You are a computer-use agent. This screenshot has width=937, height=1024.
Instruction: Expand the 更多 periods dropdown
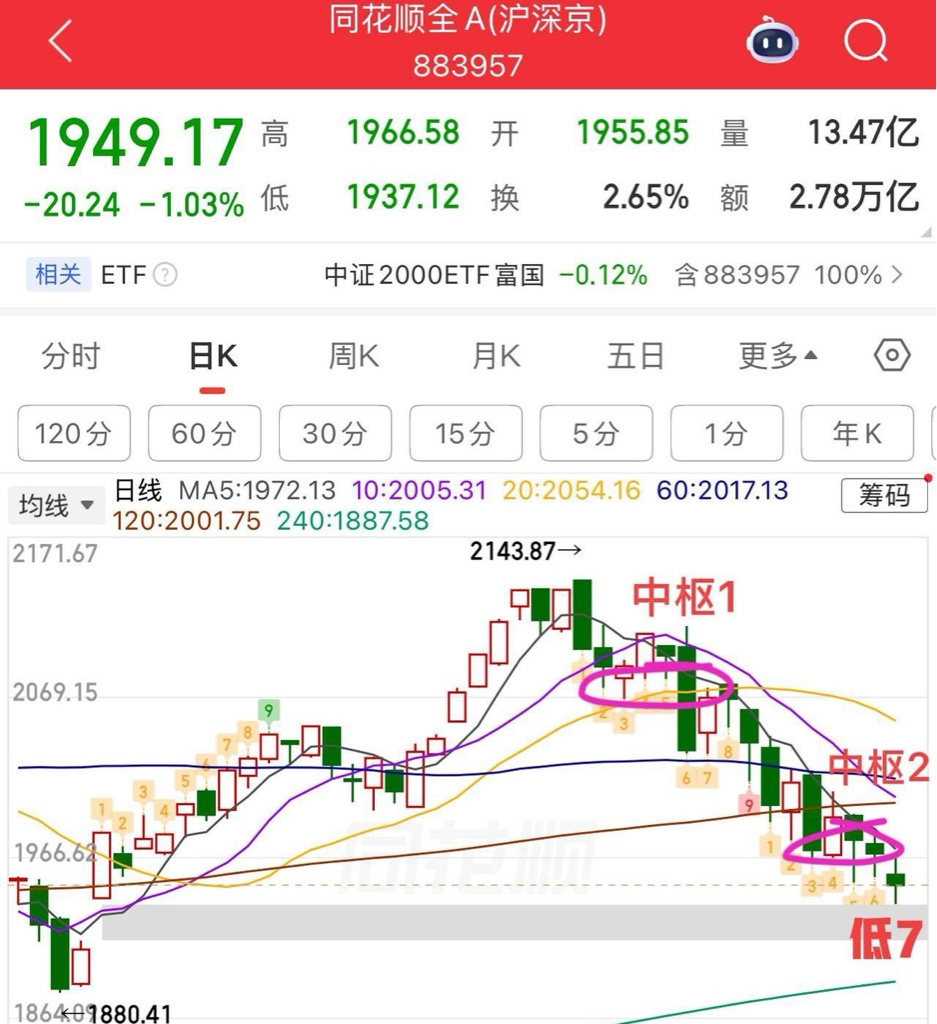778,357
